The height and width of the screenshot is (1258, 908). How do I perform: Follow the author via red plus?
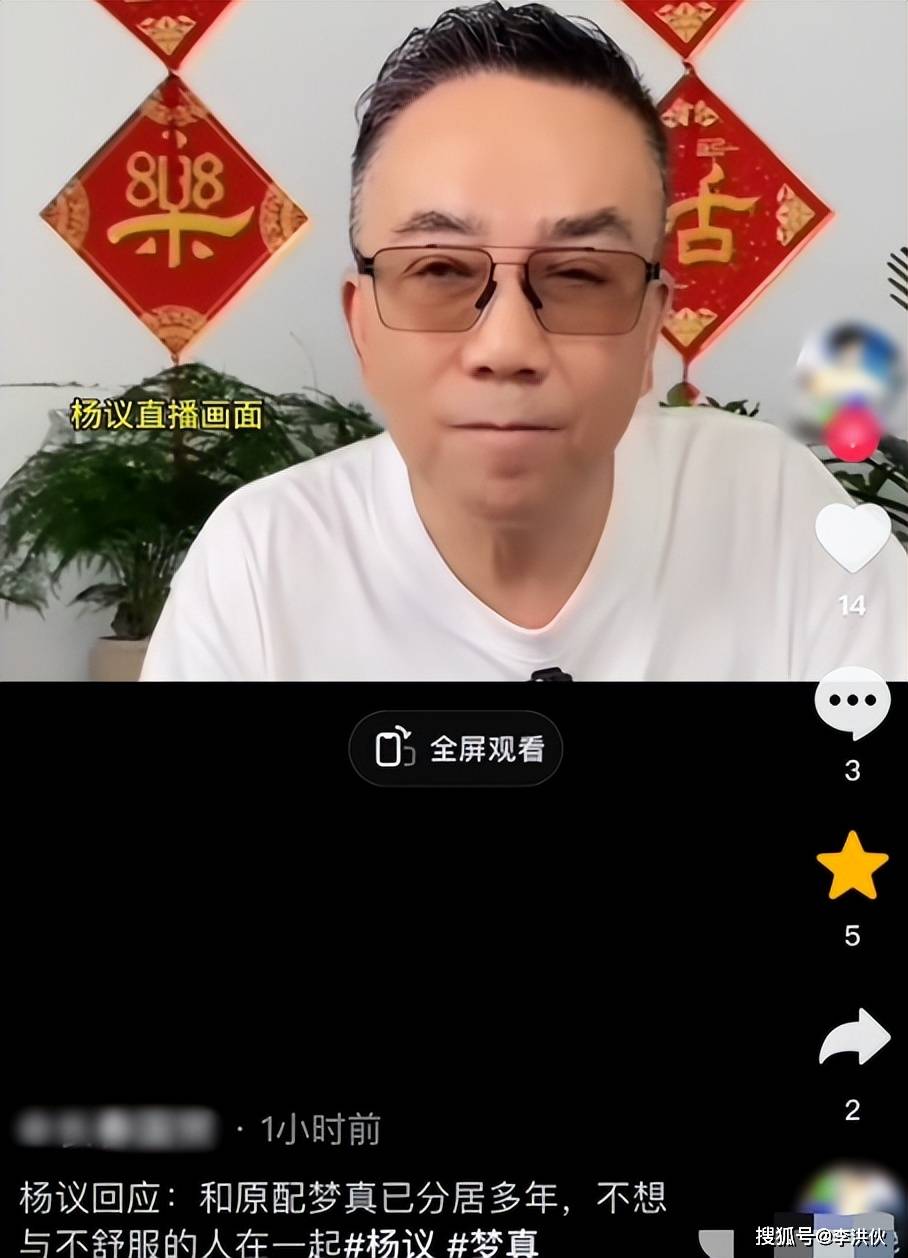852,435
